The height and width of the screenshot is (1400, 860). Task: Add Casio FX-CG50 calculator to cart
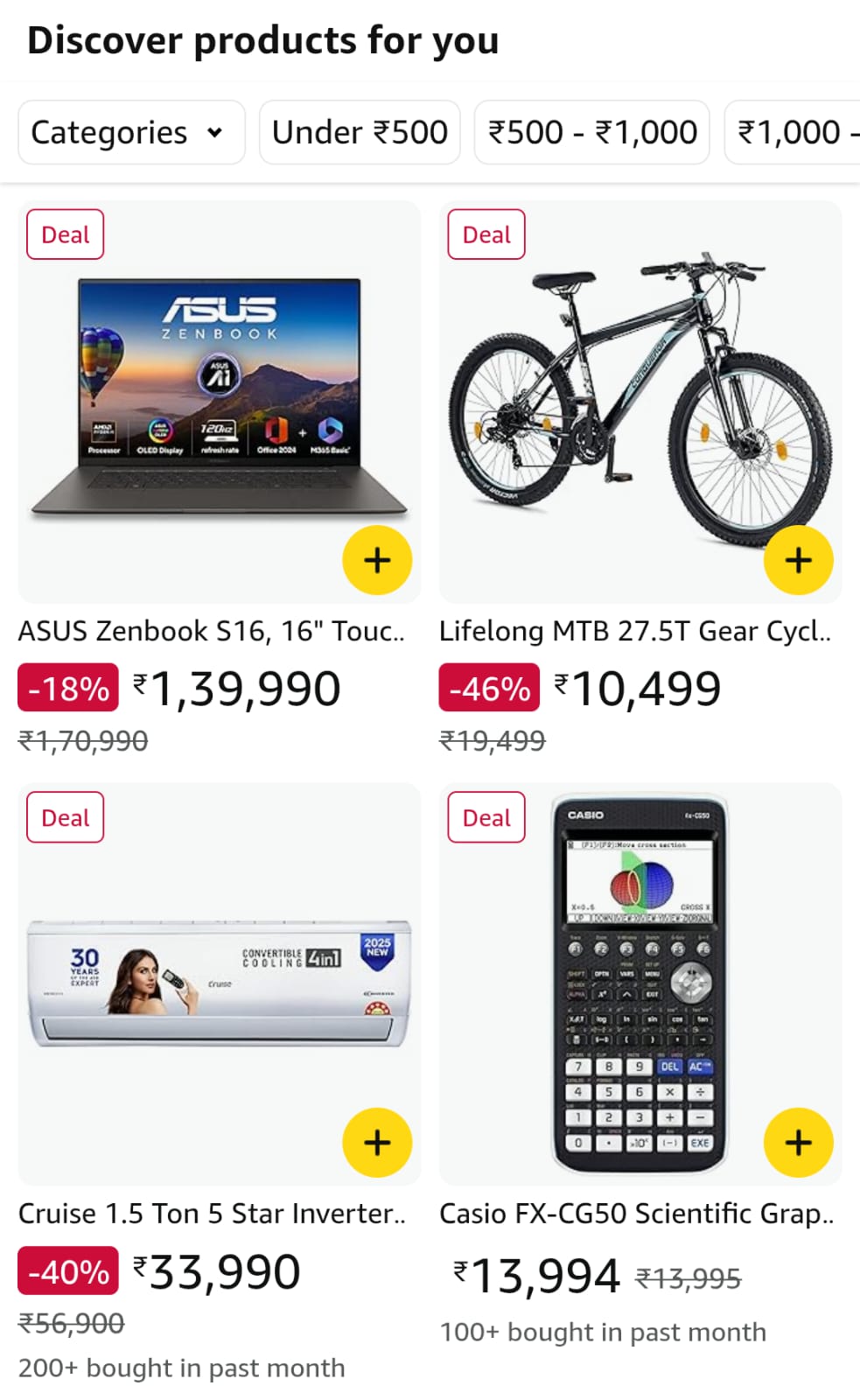(798, 1143)
